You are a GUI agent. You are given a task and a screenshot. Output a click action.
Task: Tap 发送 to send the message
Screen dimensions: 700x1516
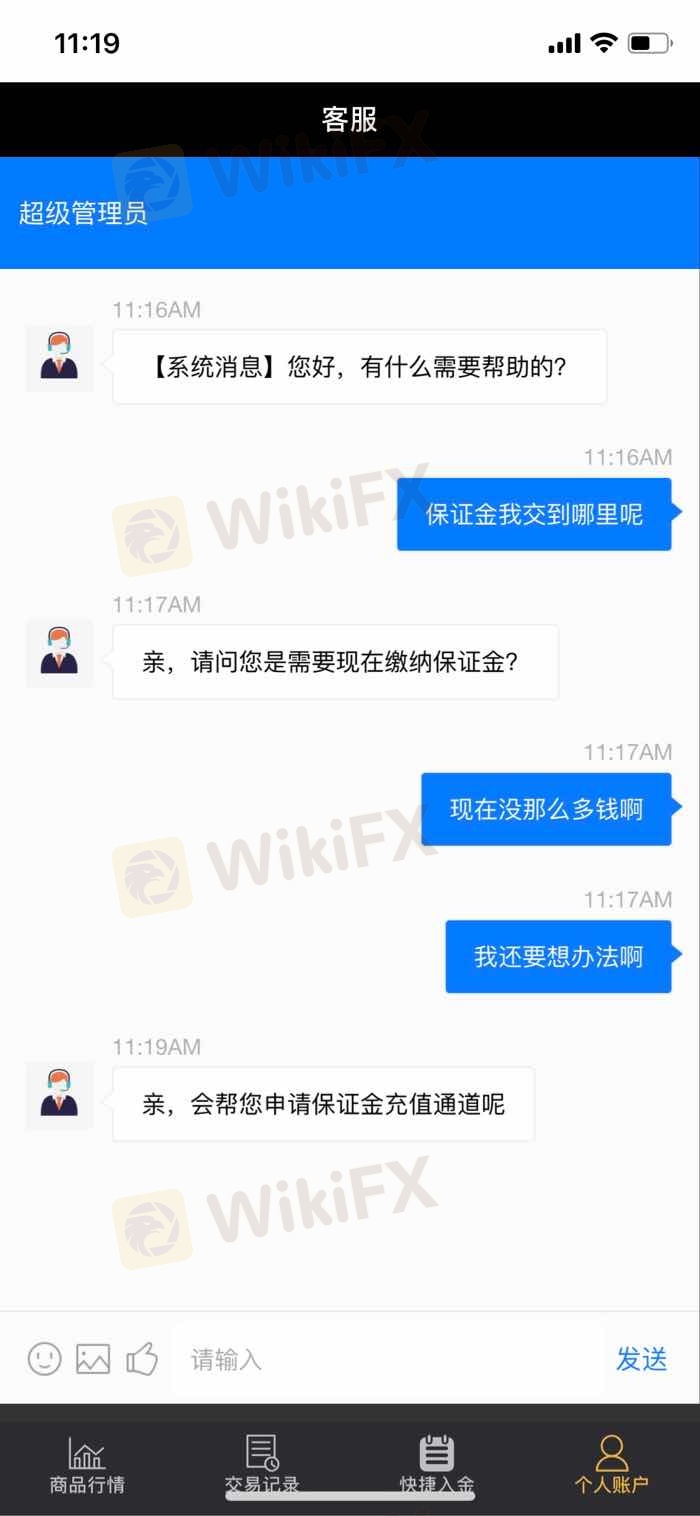point(641,1359)
